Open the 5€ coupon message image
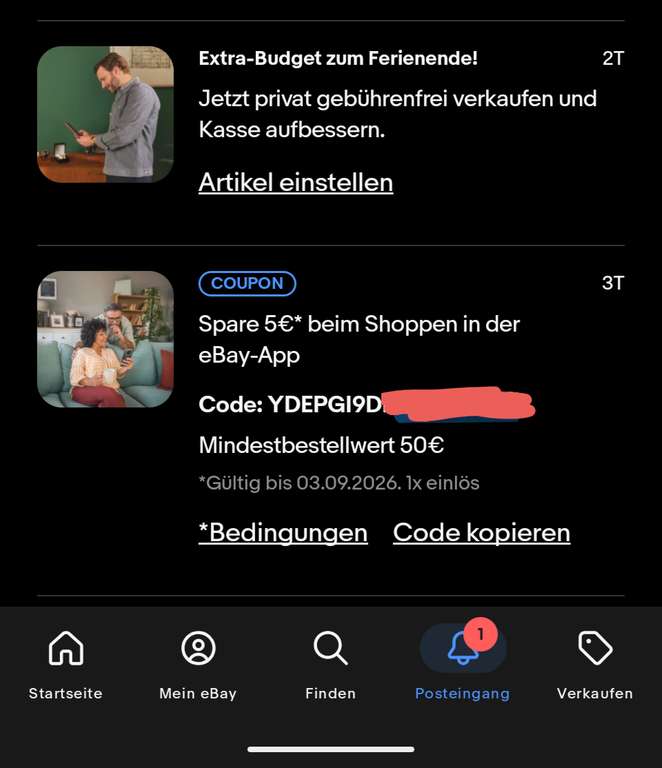 105,339
